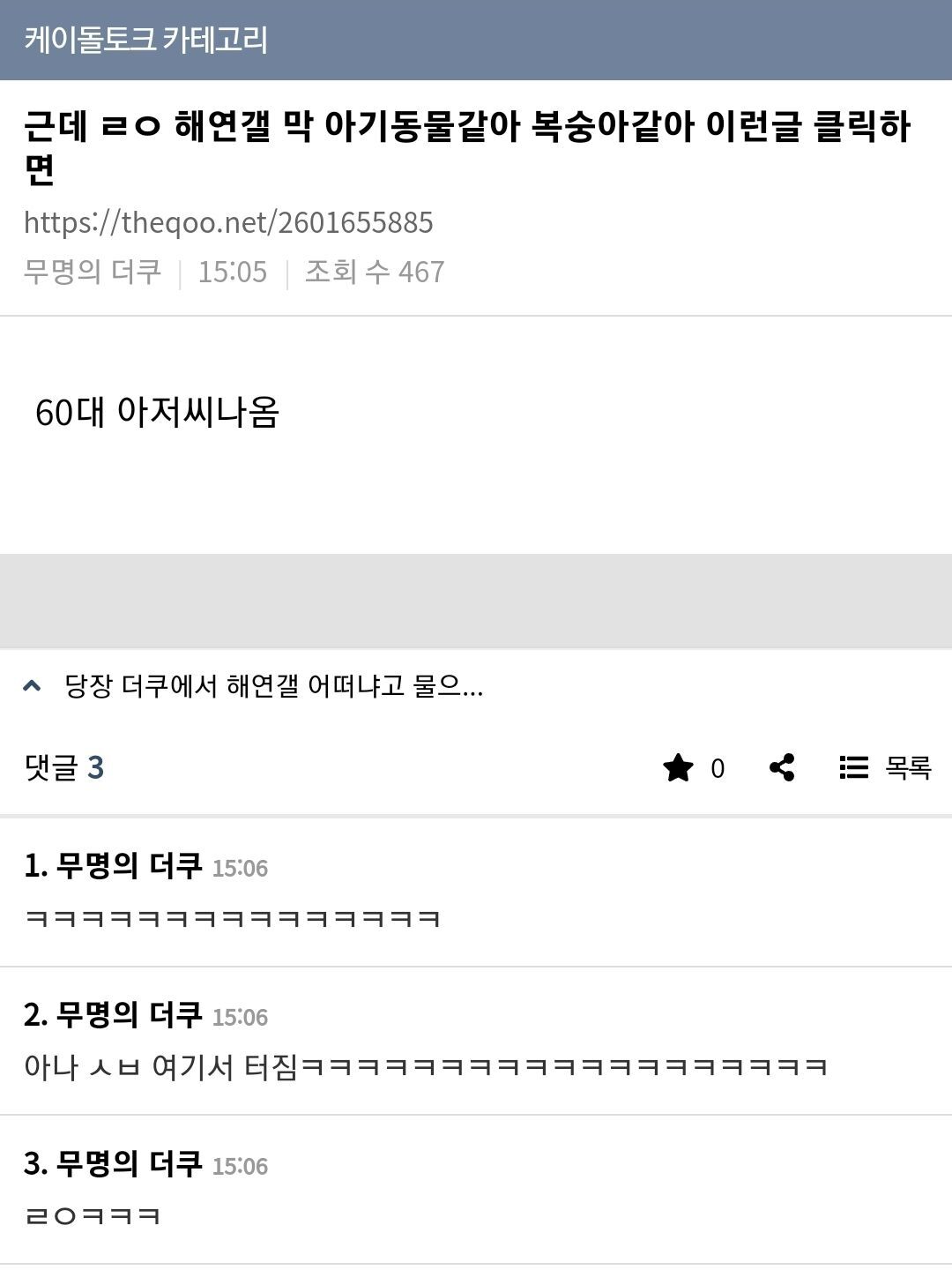Open the theqoo.net post URL link
The height and width of the screenshot is (1270, 952).
[x=228, y=222]
